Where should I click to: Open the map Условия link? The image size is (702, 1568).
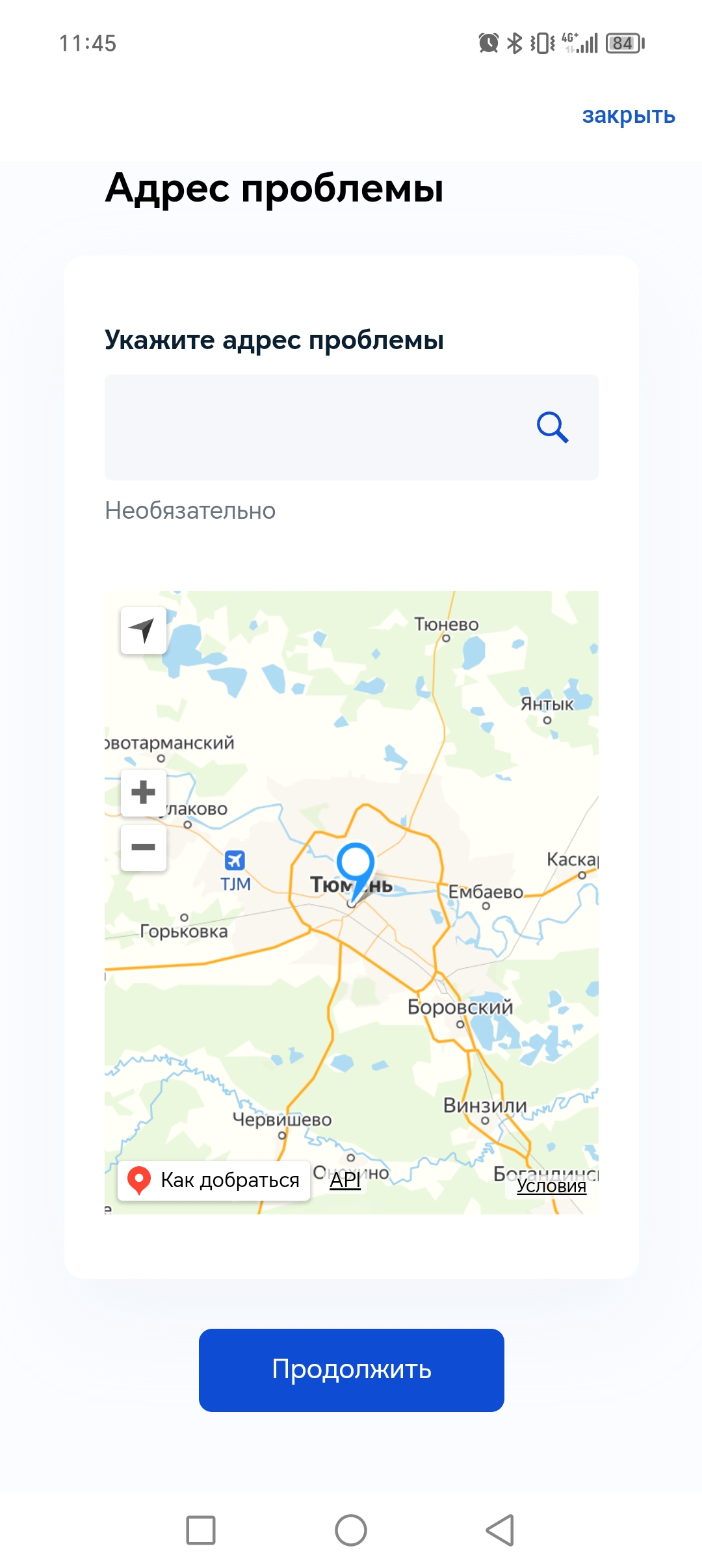pyautogui.click(x=551, y=1186)
